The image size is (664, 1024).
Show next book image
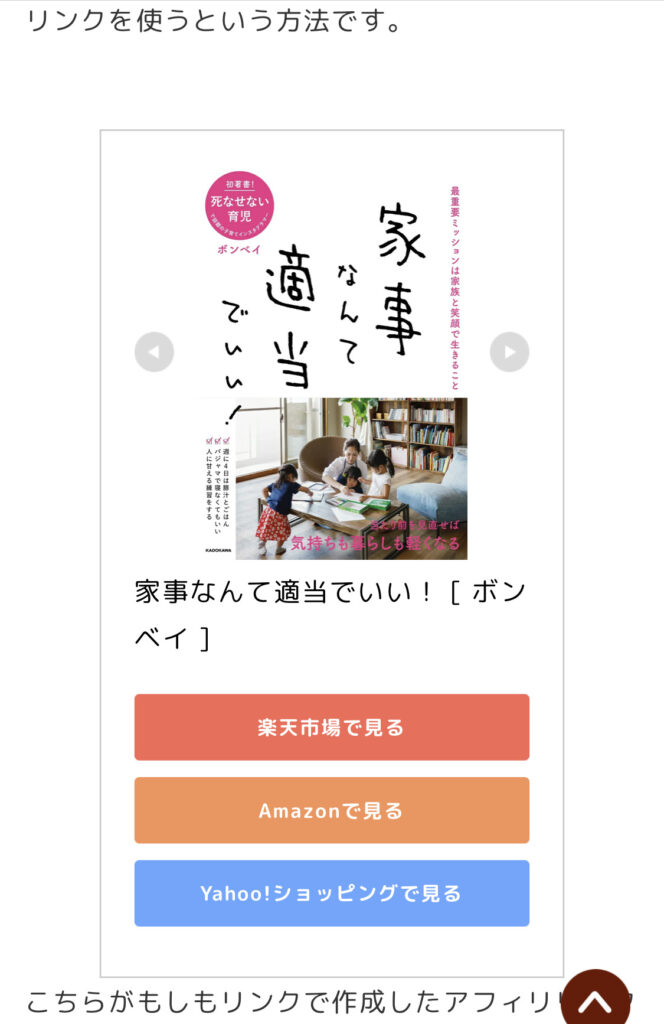[x=509, y=352]
